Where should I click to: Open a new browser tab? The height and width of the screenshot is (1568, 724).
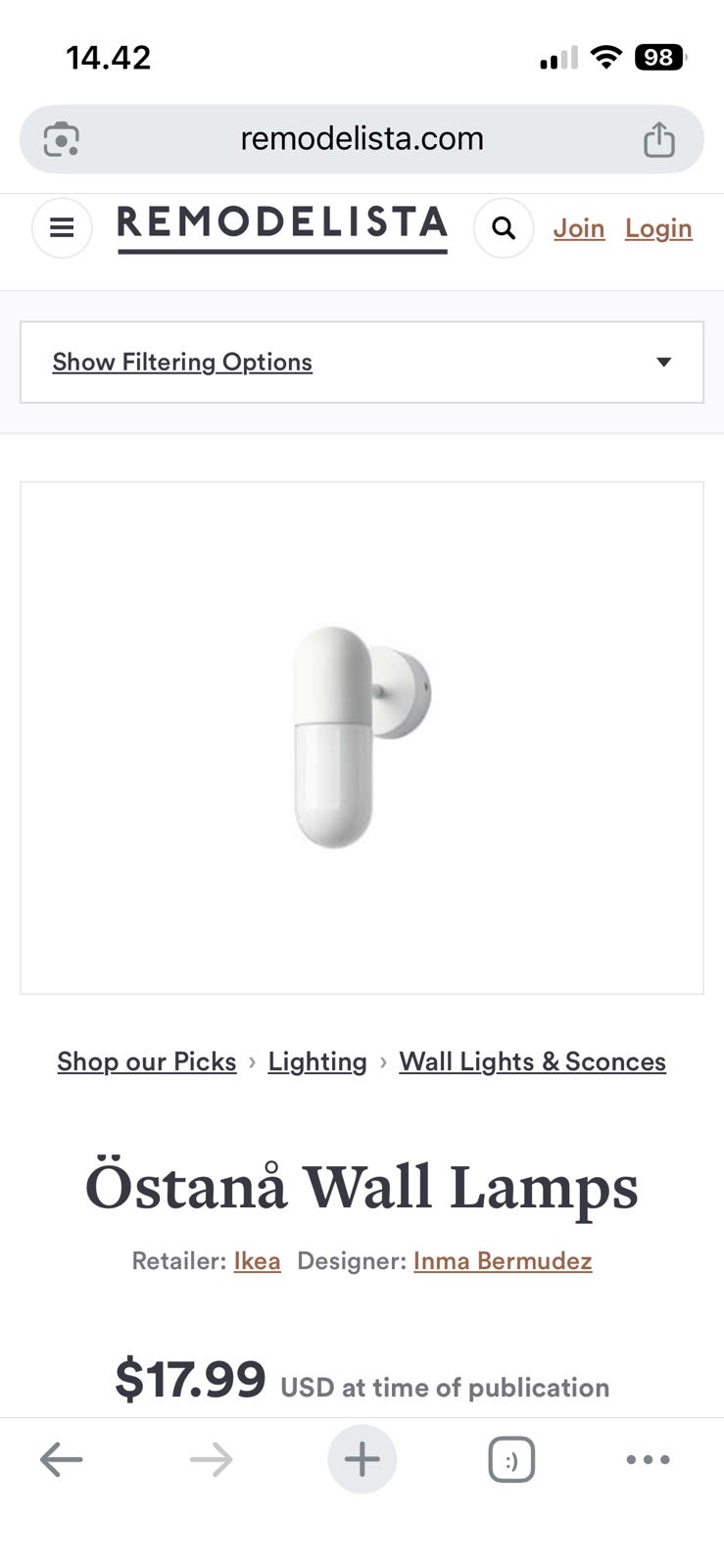[362, 1459]
